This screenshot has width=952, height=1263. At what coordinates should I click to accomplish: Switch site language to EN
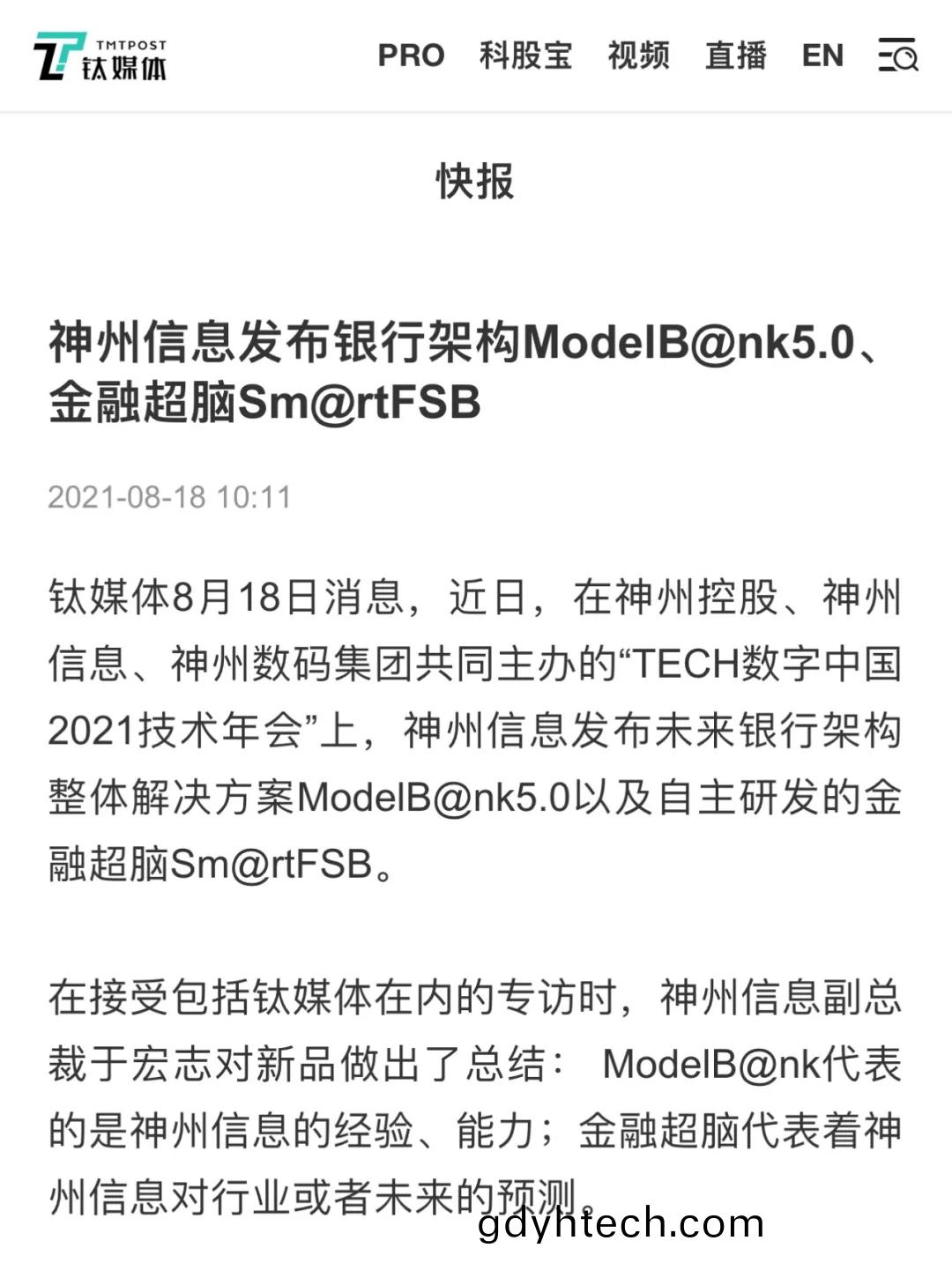click(822, 56)
